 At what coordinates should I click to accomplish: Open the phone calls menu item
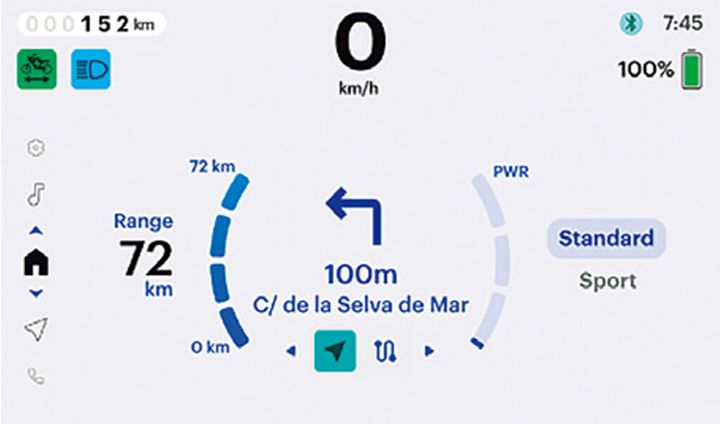pyautogui.click(x=36, y=377)
